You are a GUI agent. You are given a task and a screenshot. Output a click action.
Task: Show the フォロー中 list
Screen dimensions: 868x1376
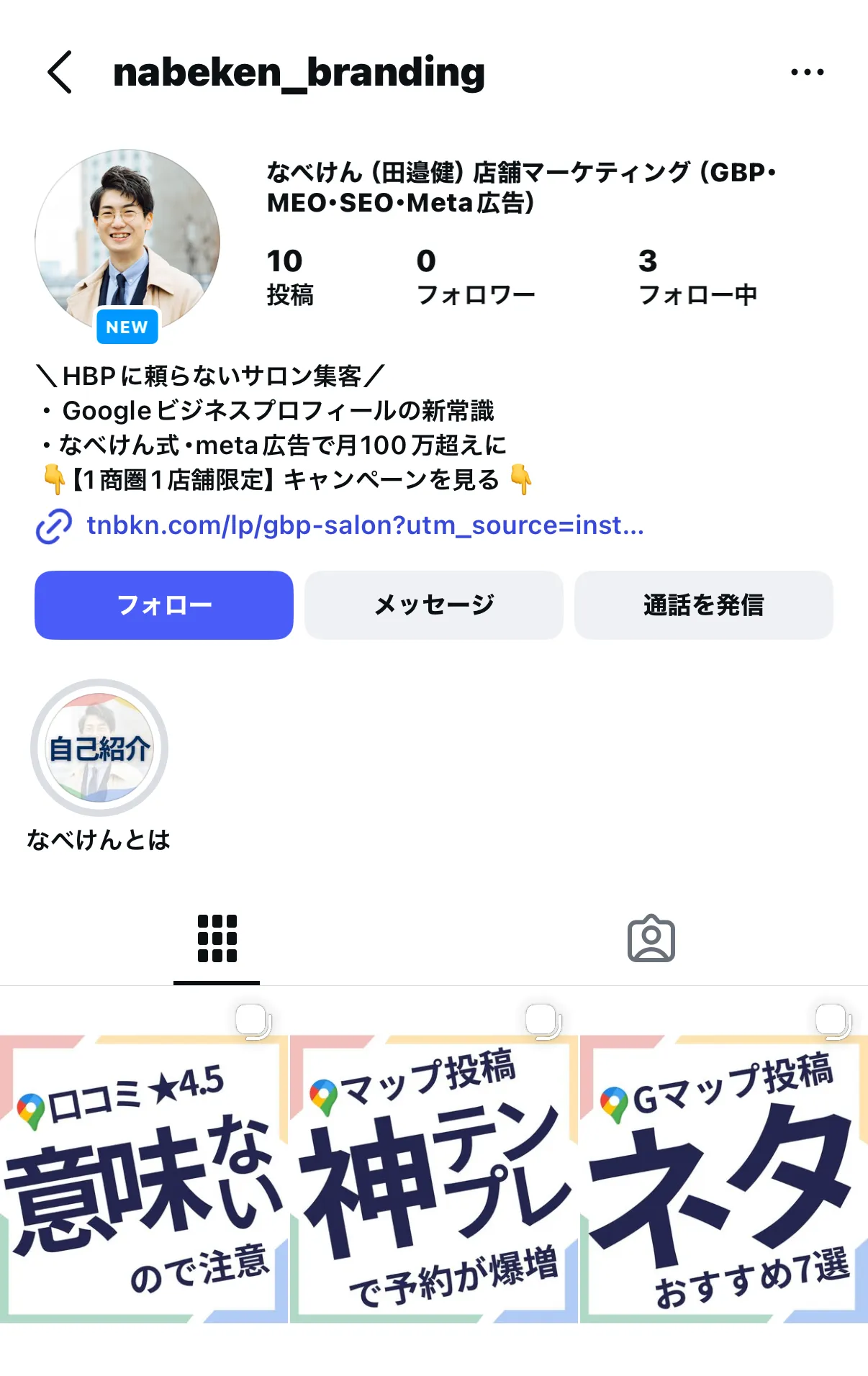click(697, 277)
